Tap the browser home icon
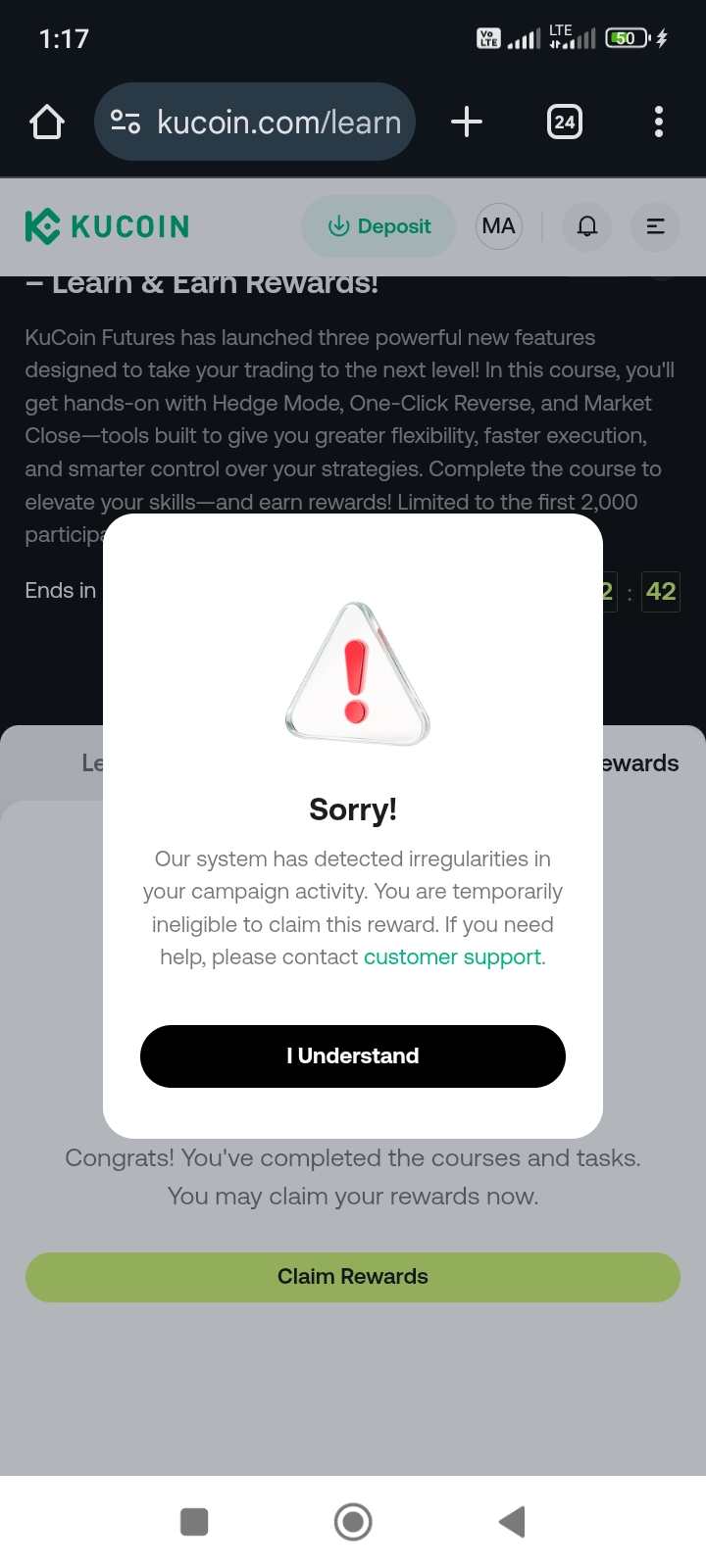 pyautogui.click(x=47, y=122)
